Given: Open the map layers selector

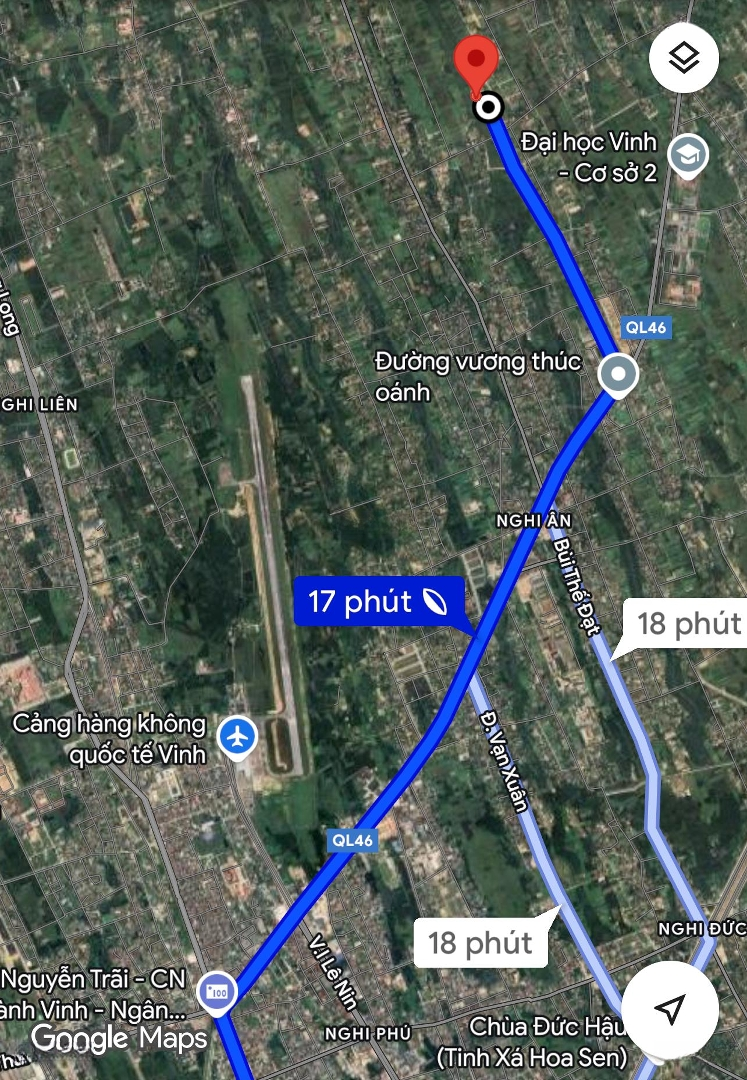Looking at the screenshot, I should (684, 58).
